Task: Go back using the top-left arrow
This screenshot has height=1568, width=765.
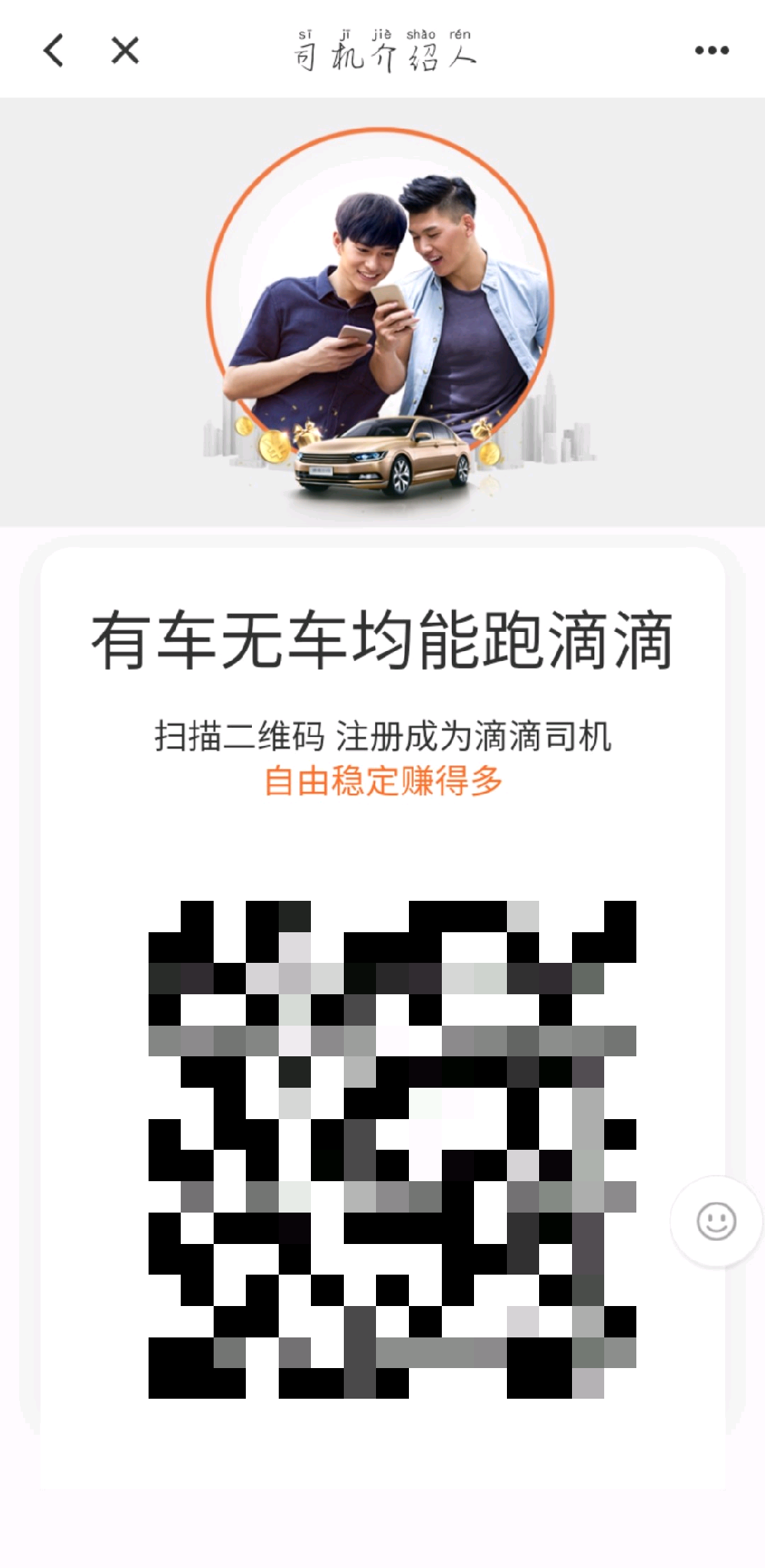Action: [54, 51]
